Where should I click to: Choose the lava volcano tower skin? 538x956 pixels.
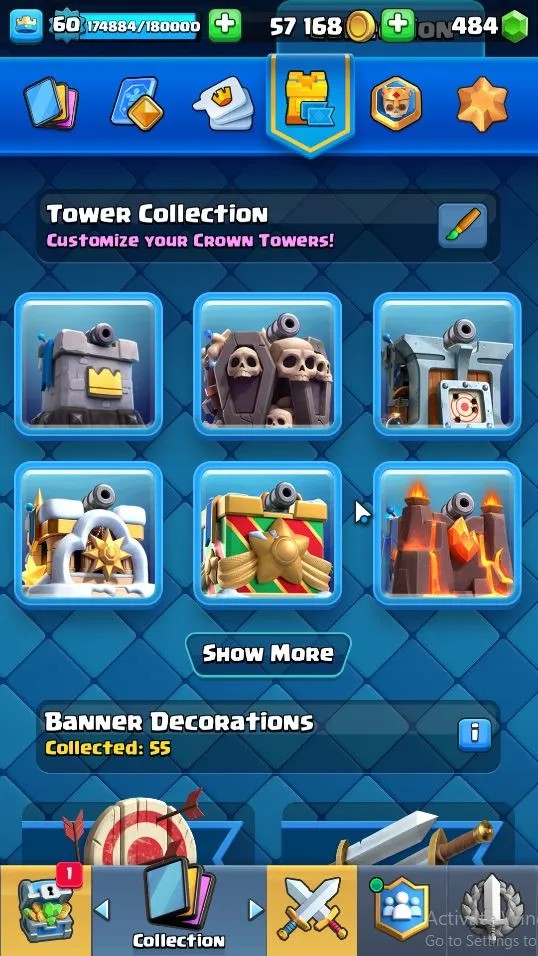[x=447, y=534]
